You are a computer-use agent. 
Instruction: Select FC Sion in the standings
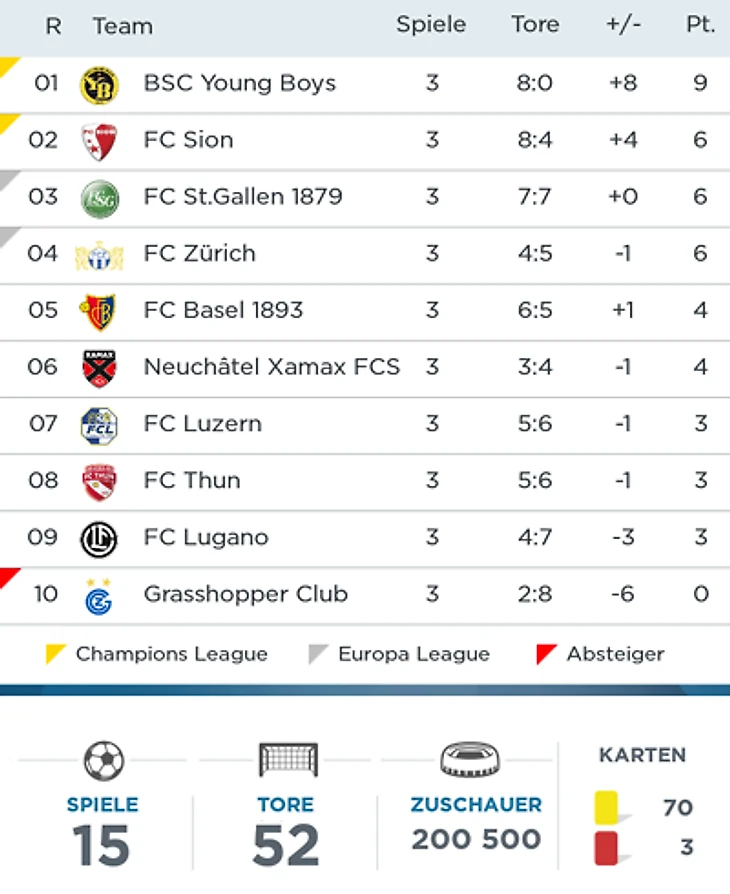click(189, 140)
